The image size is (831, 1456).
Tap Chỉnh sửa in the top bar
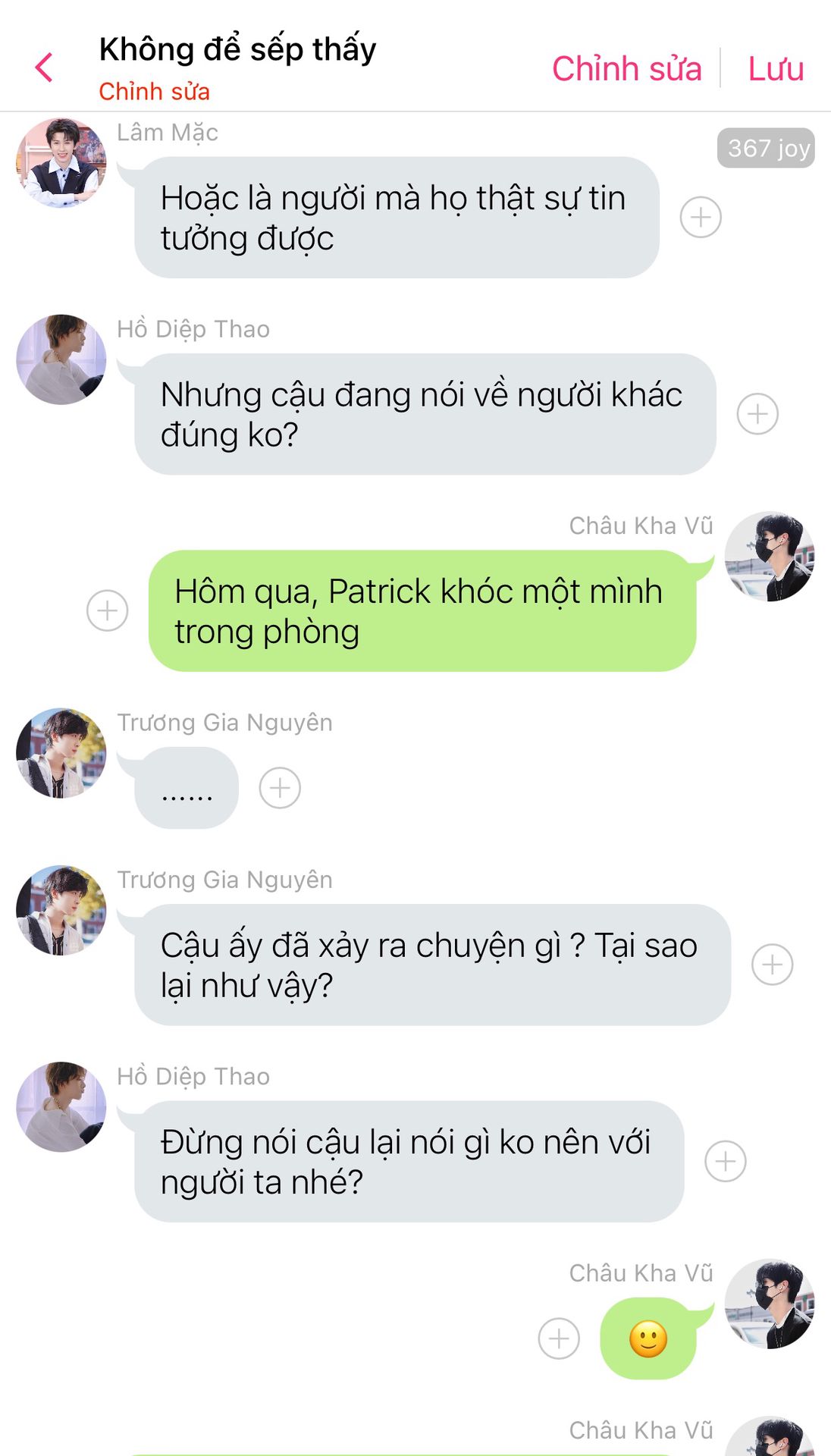[x=626, y=69]
